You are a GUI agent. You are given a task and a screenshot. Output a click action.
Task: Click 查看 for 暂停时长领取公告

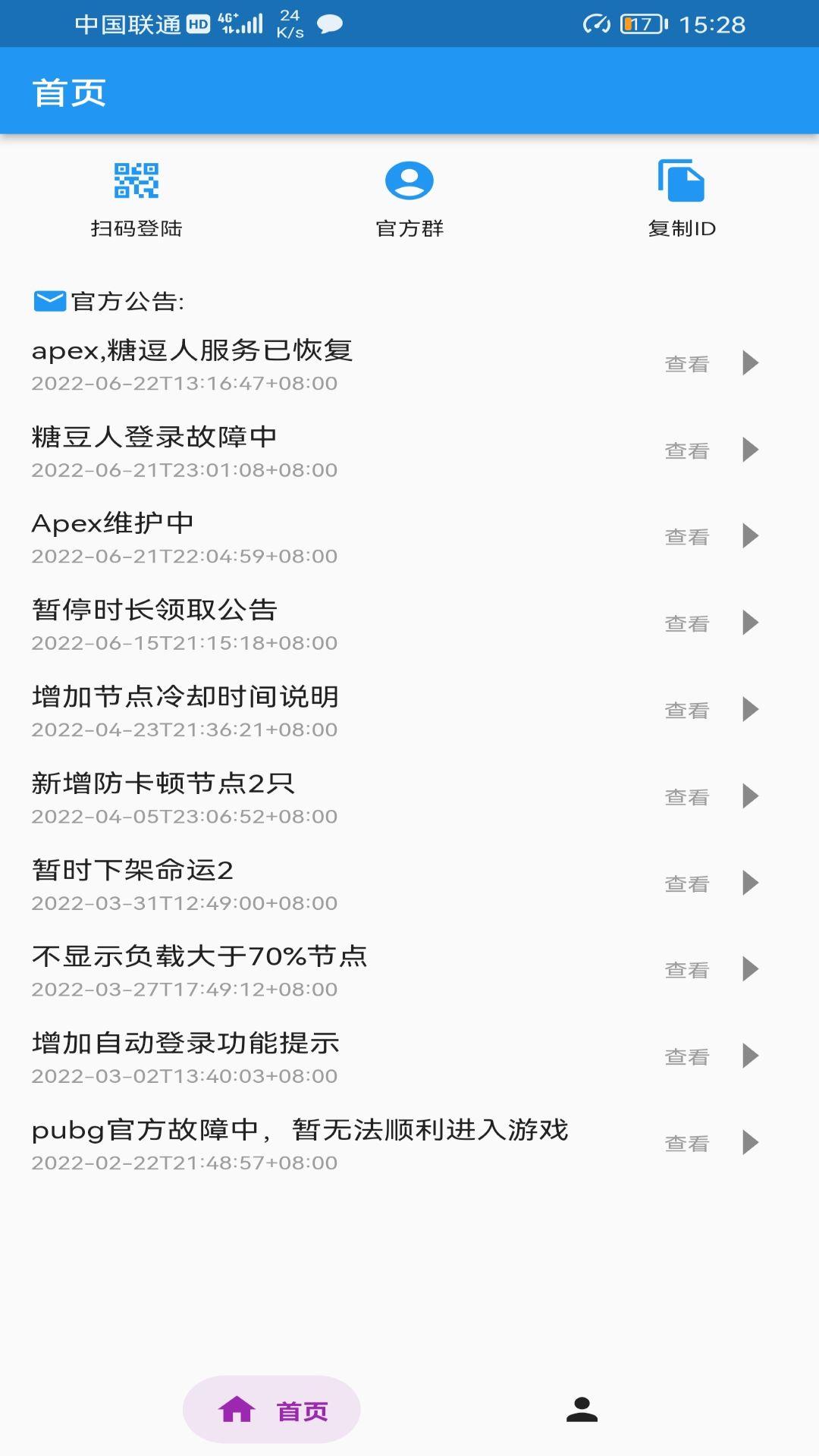pos(687,623)
